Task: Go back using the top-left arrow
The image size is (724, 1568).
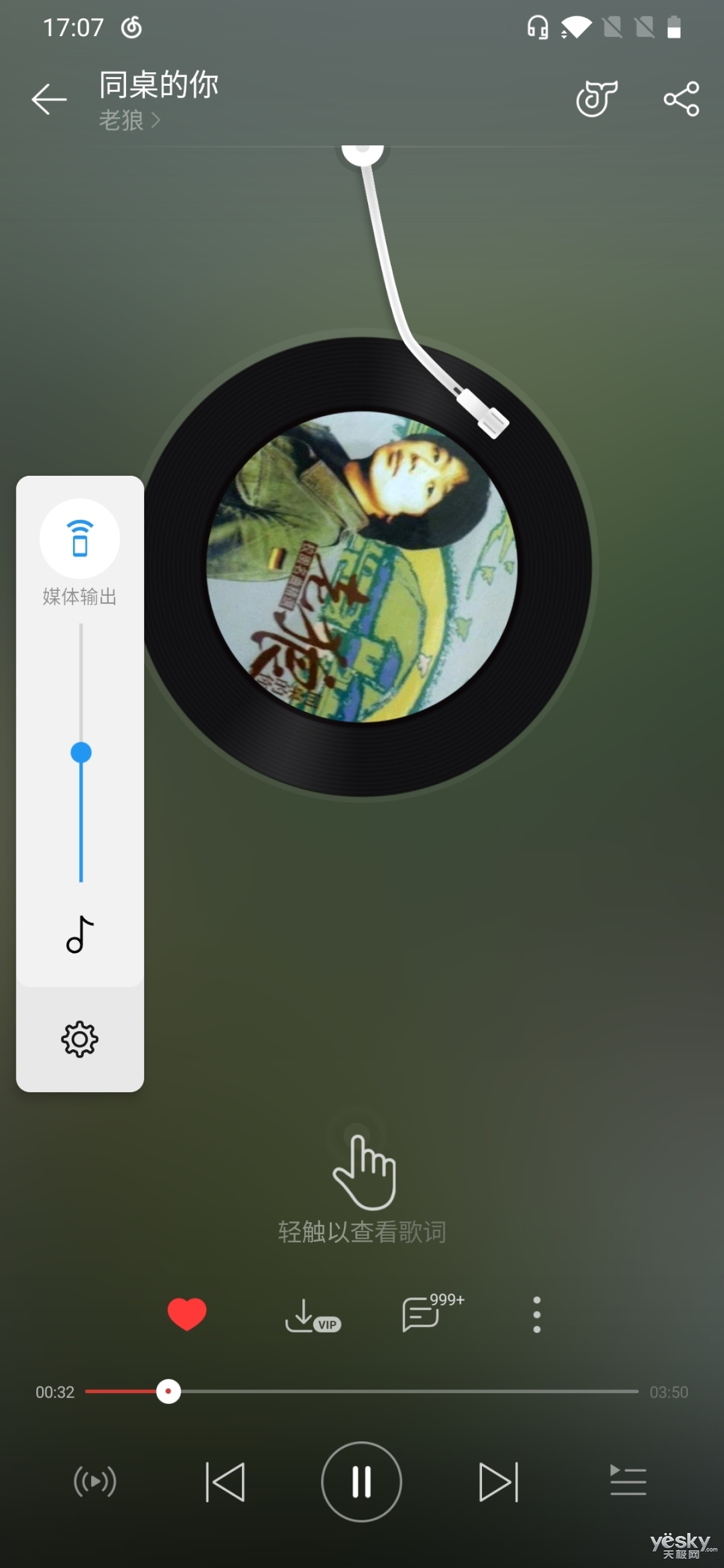Action: [49, 100]
